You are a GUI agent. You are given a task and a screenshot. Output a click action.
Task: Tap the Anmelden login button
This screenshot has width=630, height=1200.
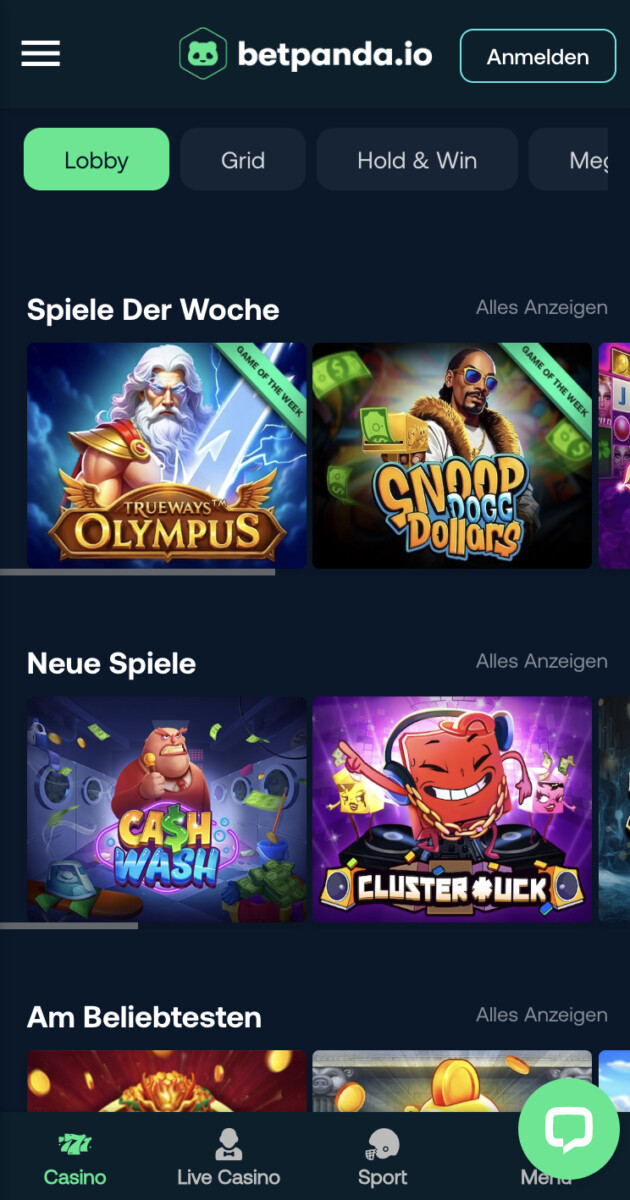[x=537, y=56]
